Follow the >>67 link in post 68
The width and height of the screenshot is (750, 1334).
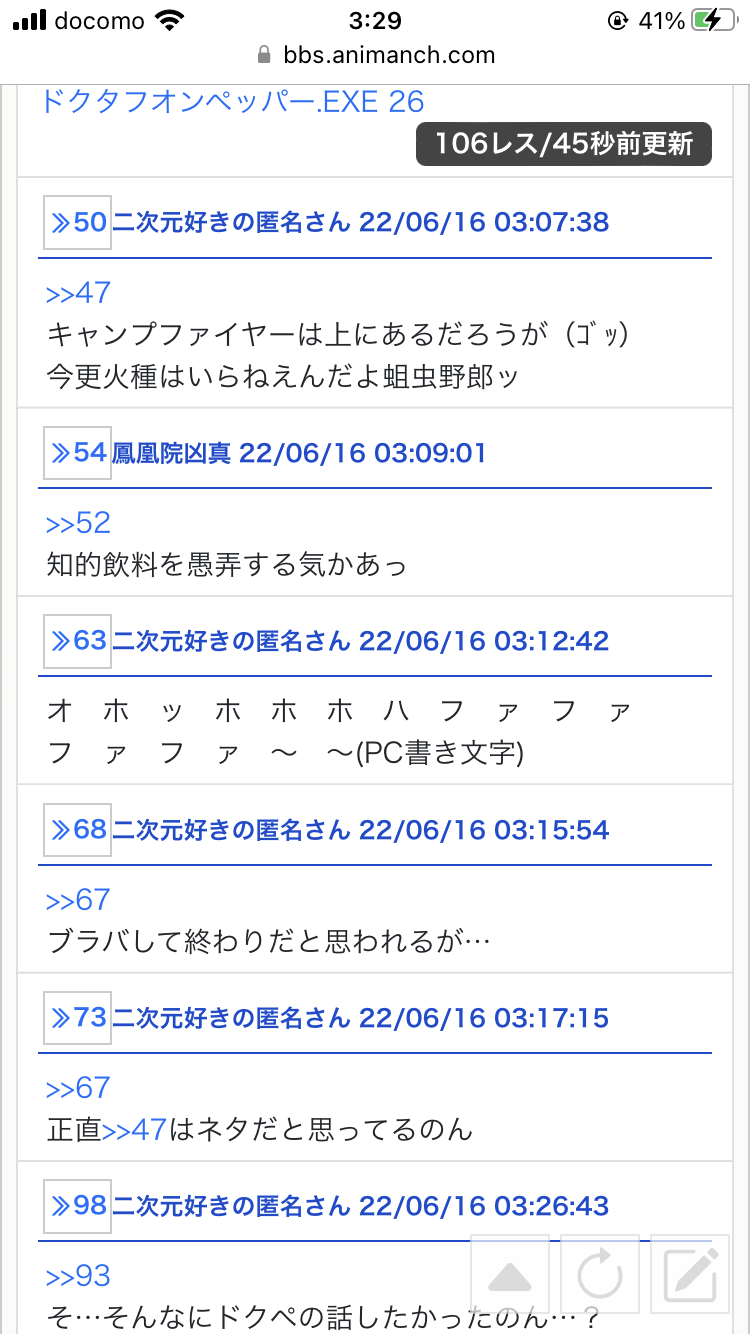[78, 900]
